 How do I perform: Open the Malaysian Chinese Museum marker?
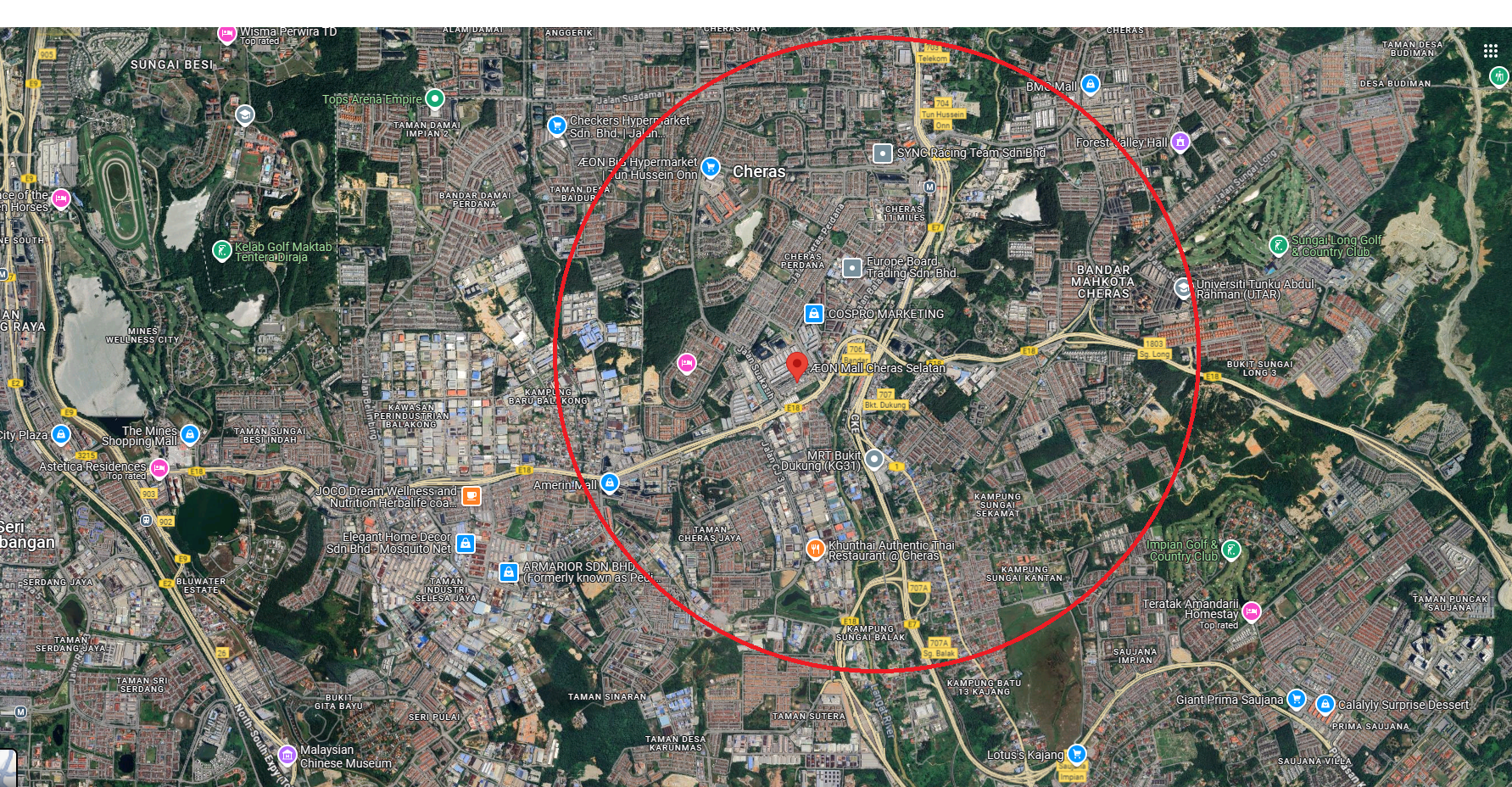287,754
